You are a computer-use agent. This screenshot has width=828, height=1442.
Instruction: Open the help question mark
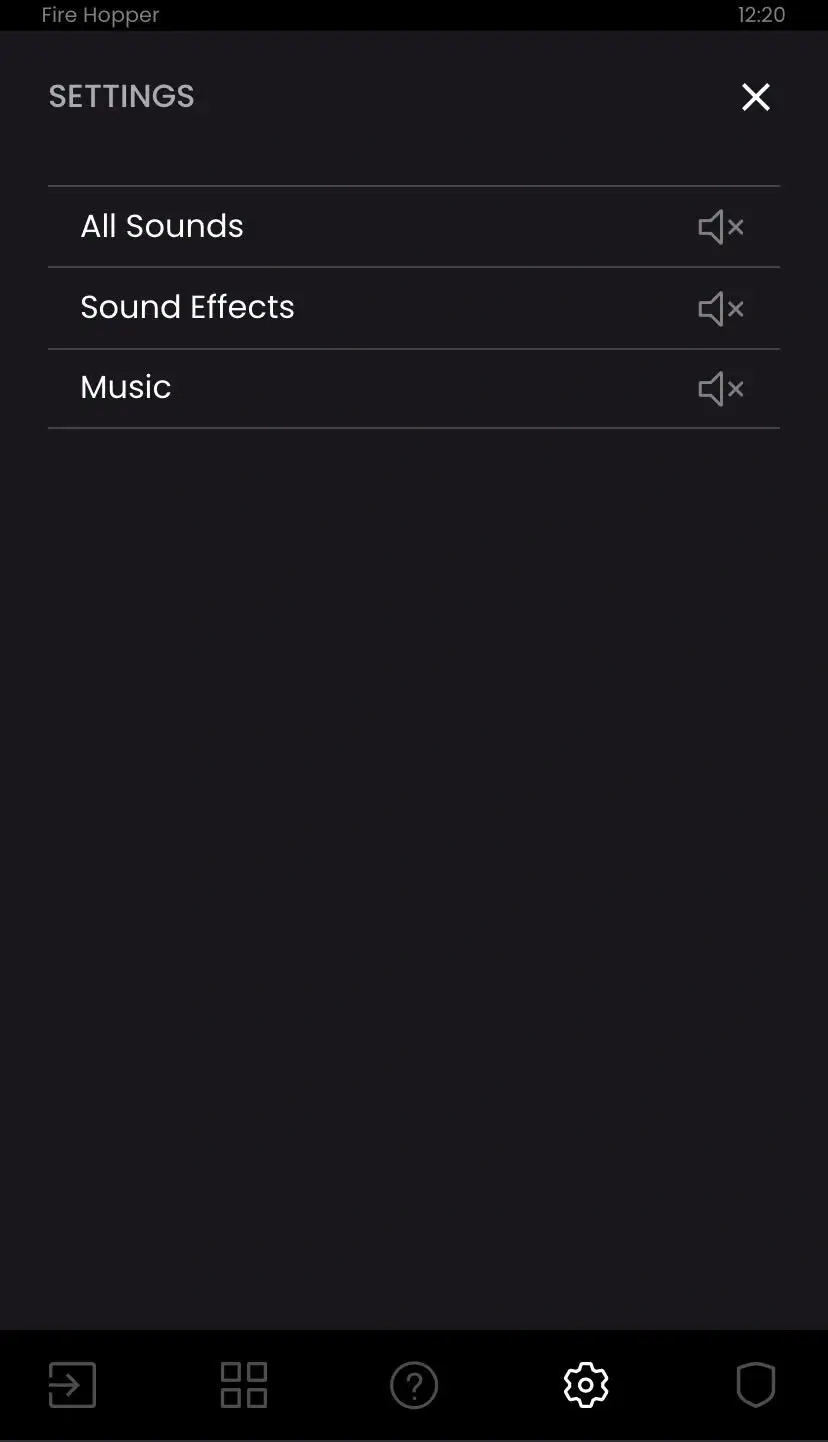pos(414,1385)
